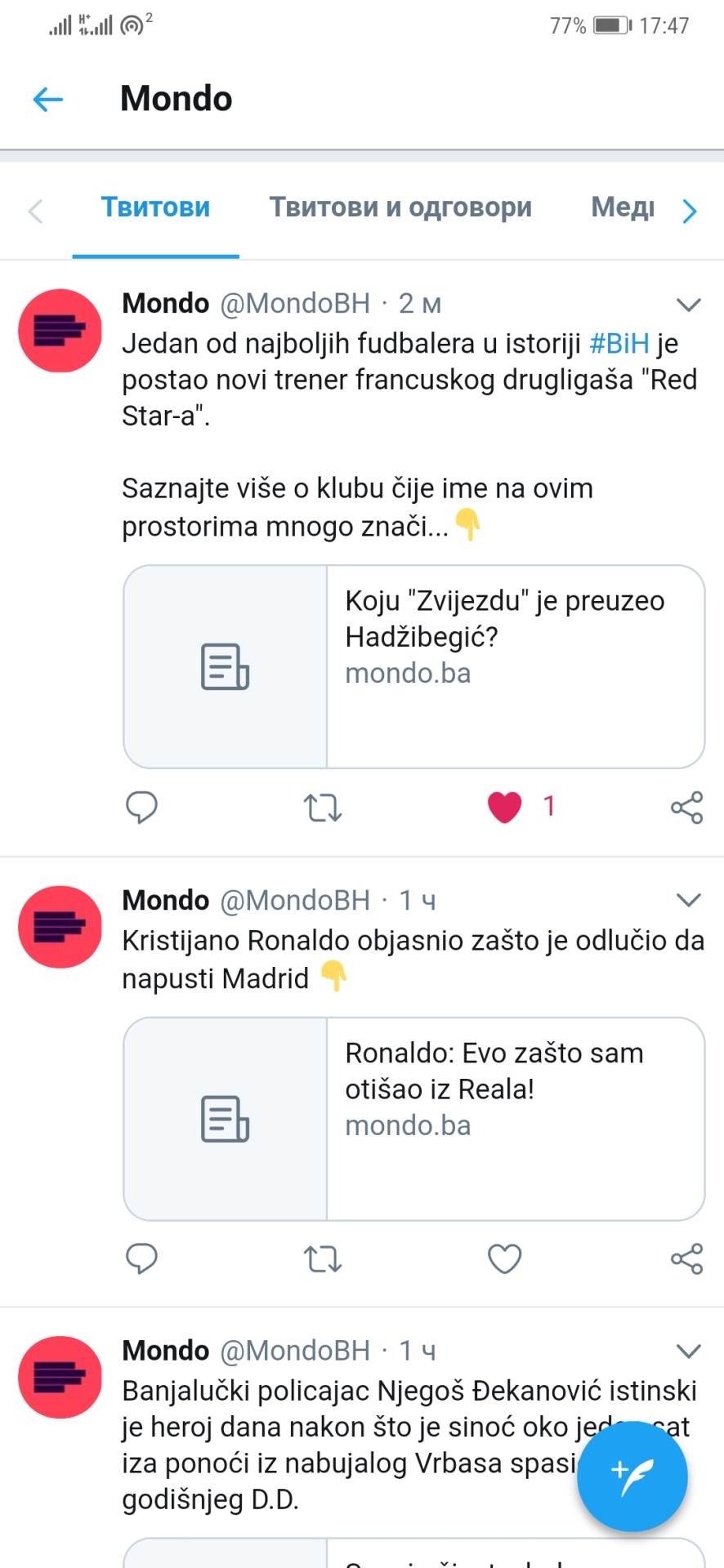
Task: Switch to the Твитови tab
Action: coord(155,207)
